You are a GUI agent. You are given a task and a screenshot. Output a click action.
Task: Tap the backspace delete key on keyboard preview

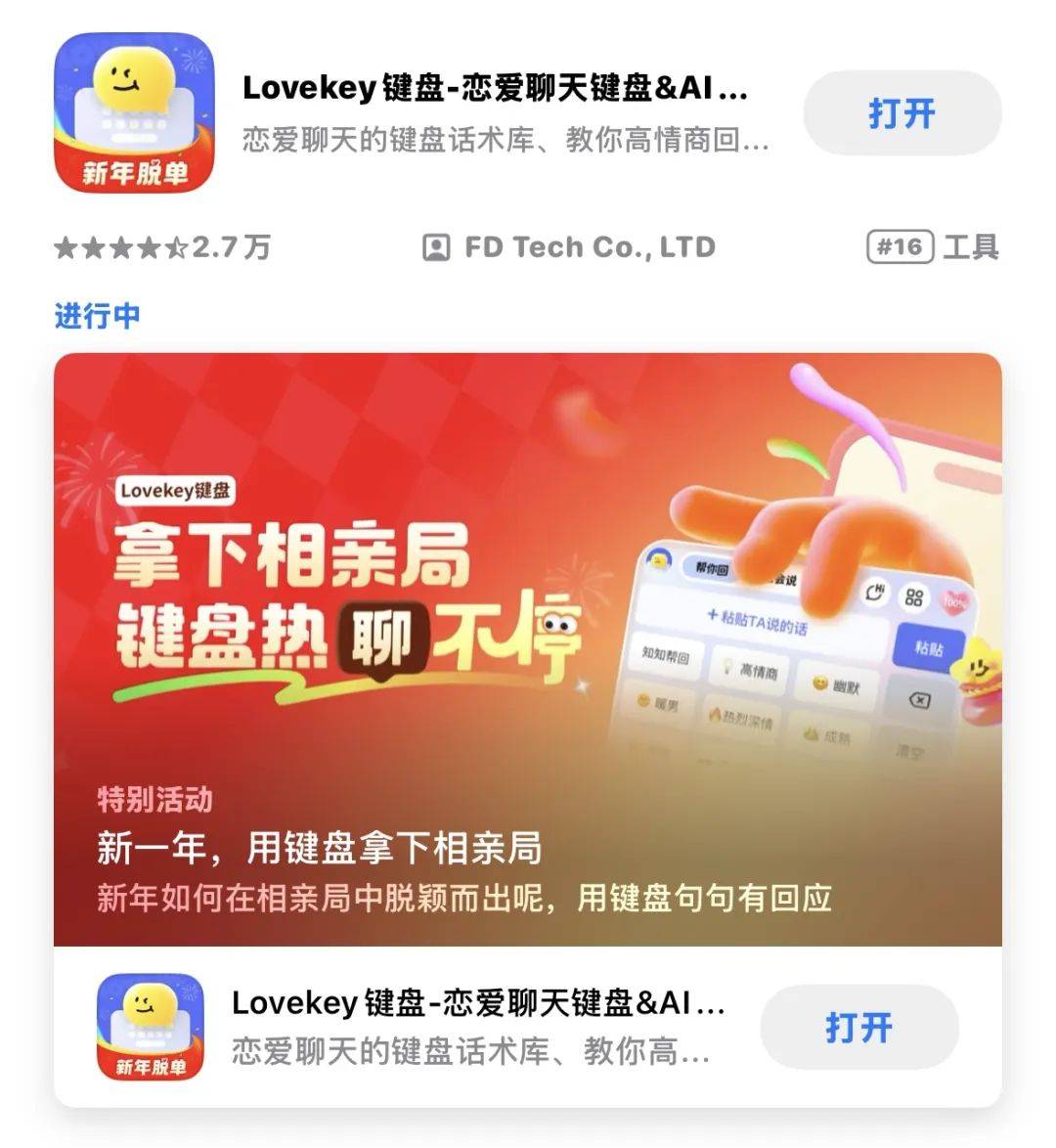(920, 699)
